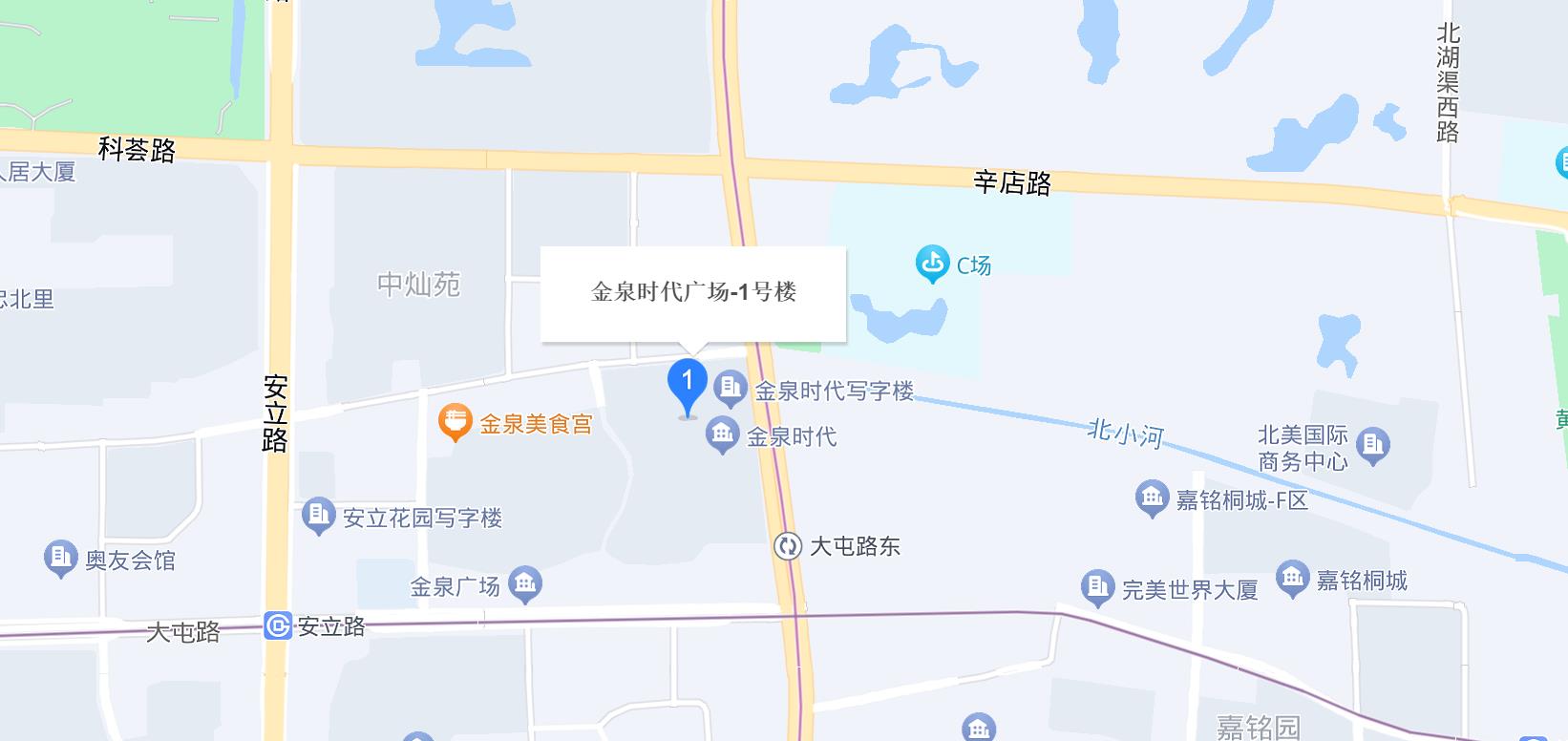
Task: Tap the blue marker numbered 1
Action: [687, 385]
